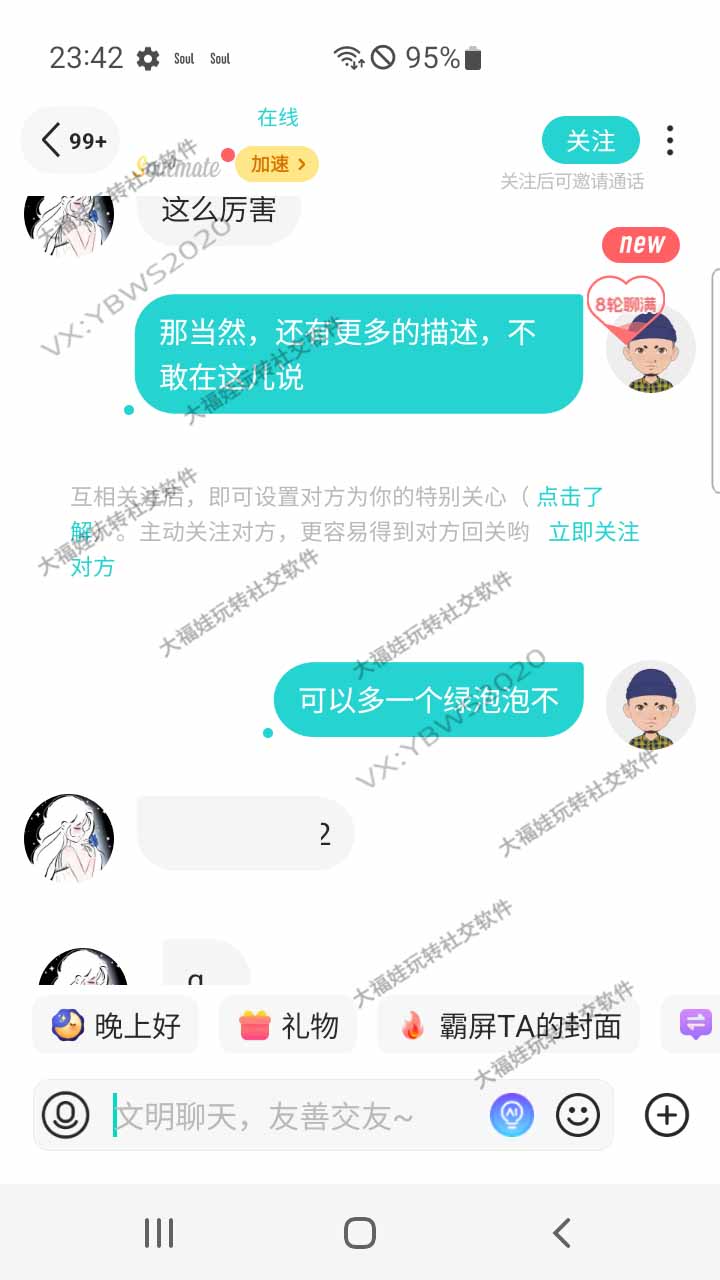This screenshot has height=1280, width=720.
Task: Open the recent apps view
Action: click(159, 1233)
